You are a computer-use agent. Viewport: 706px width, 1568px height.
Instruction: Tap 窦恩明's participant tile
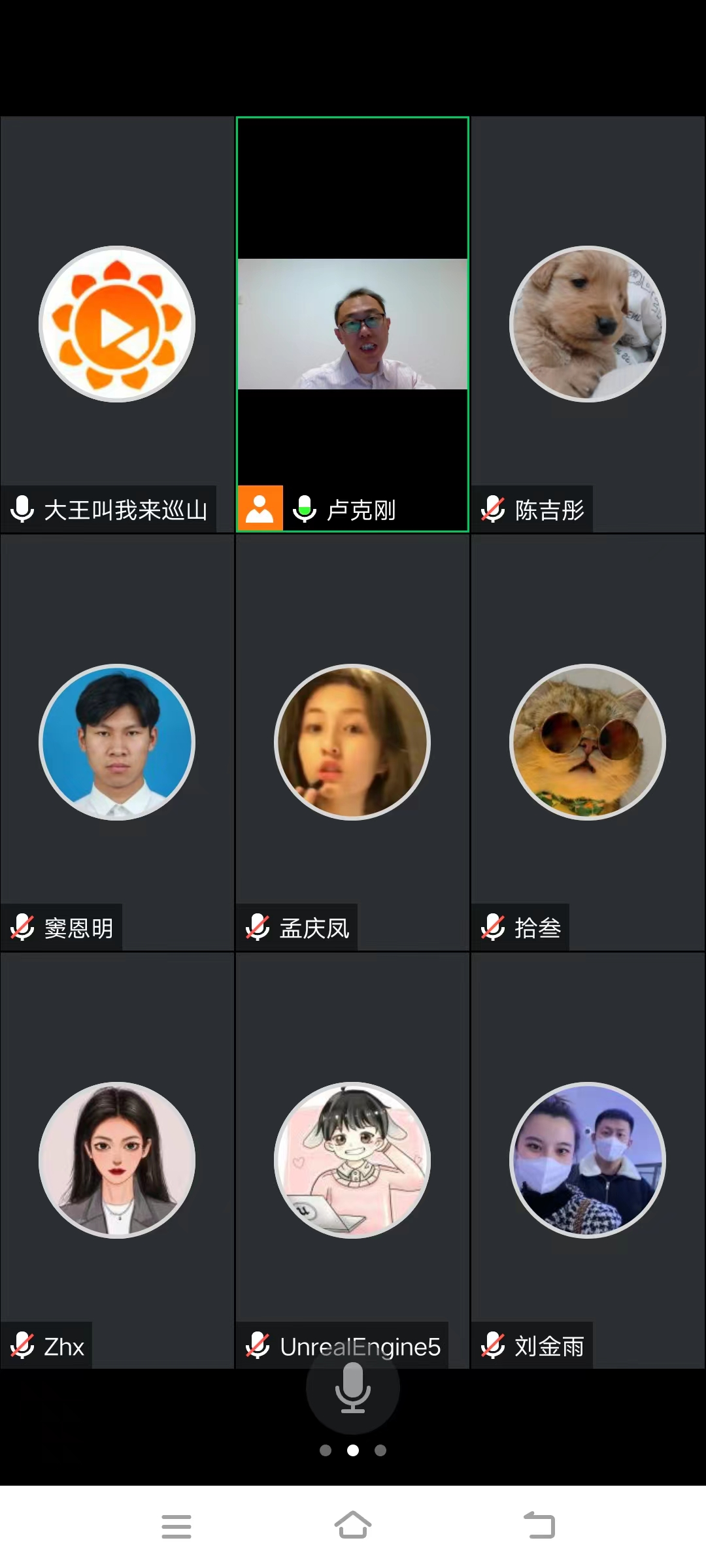point(117,742)
